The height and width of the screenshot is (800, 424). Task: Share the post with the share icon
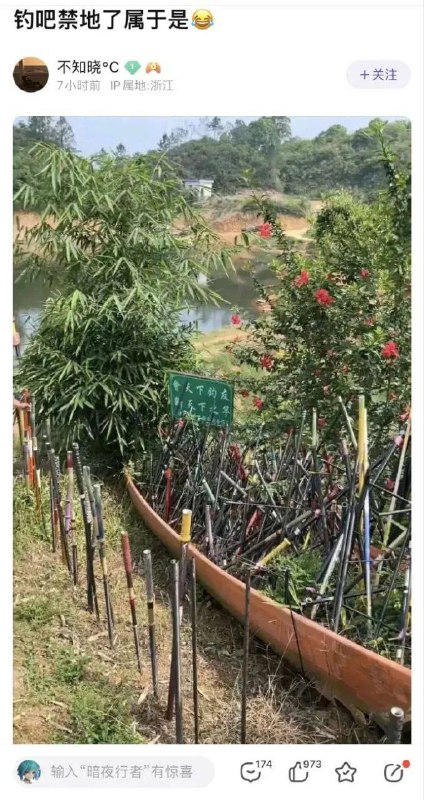[396, 771]
